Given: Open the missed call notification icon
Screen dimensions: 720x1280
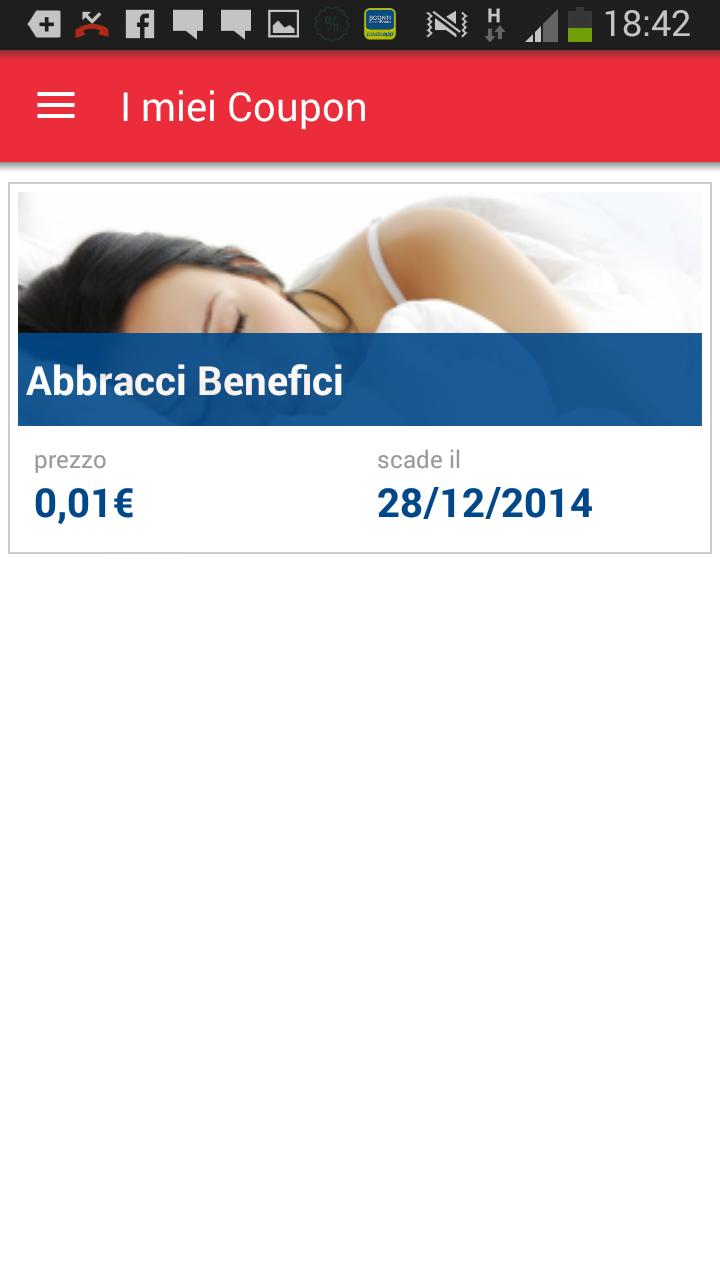Looking at the screenshot, I should pyautogui.click(x=91, y=22).
